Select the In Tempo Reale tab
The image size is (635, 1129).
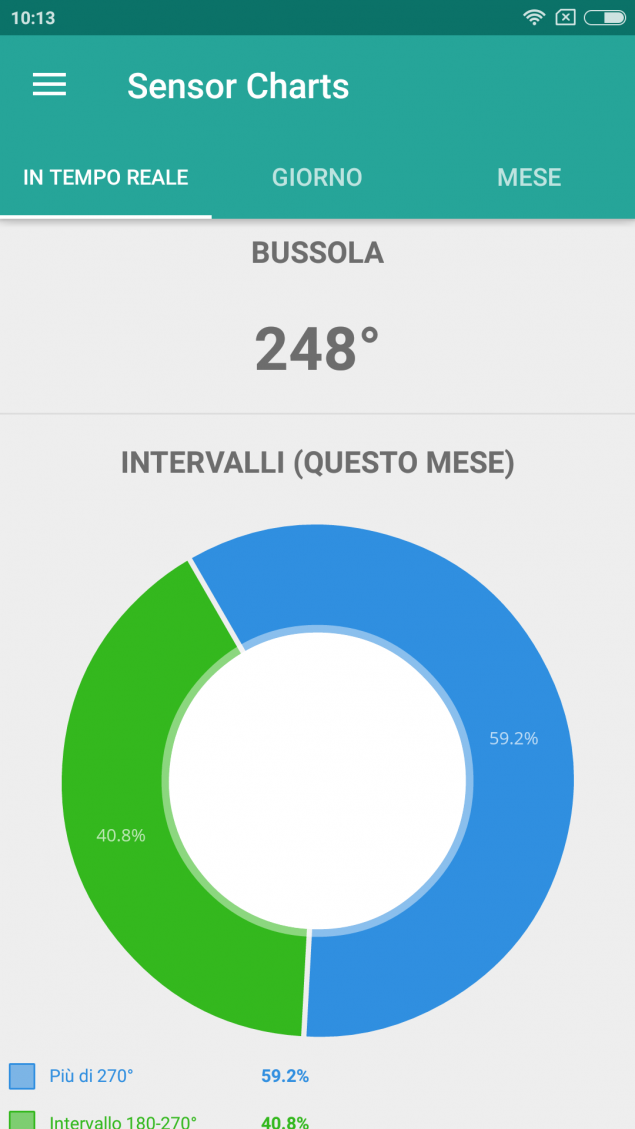(x=106, y=177)
